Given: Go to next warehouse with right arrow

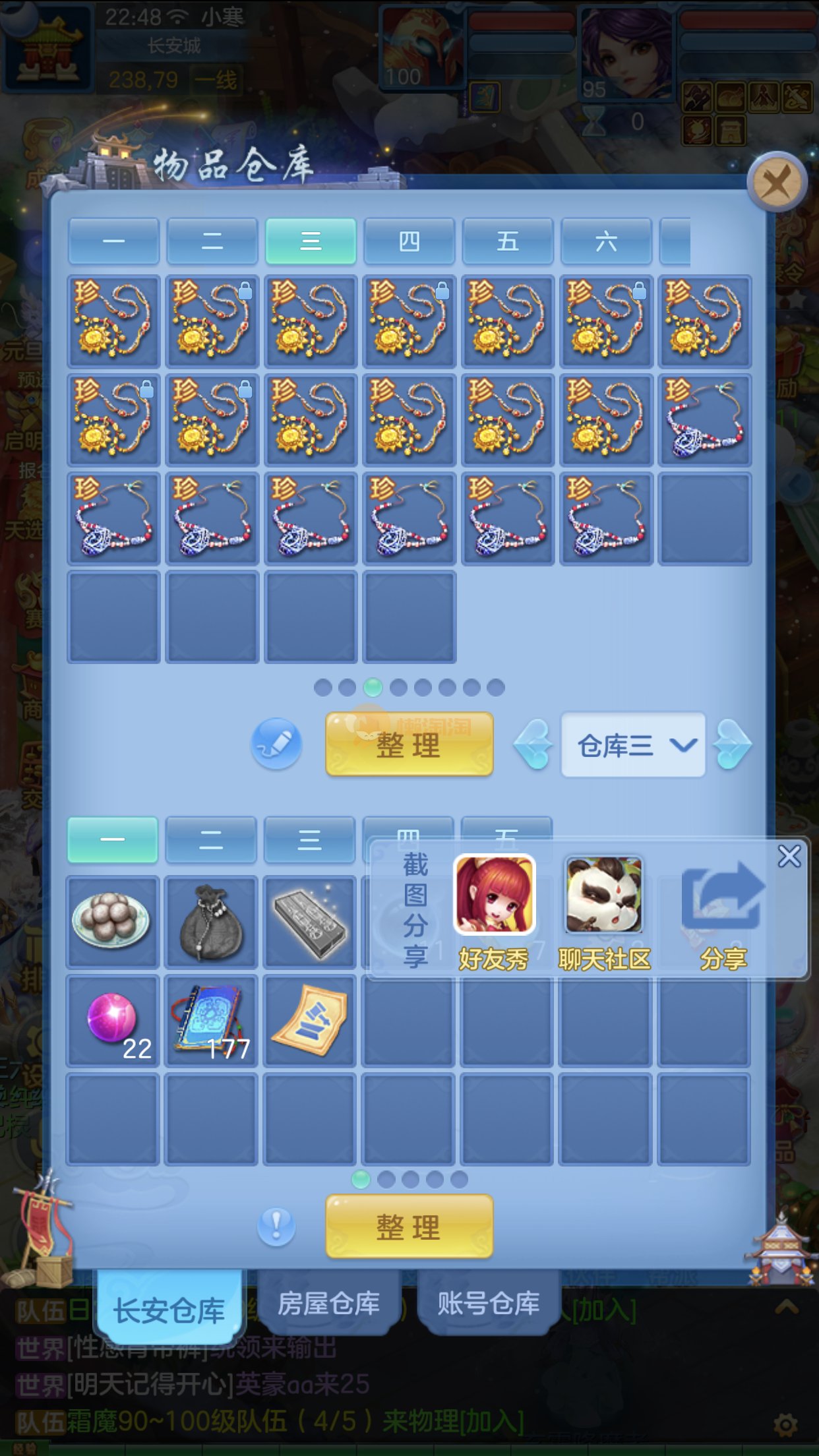Looking at the screenshot, I should tap(732, 745).
